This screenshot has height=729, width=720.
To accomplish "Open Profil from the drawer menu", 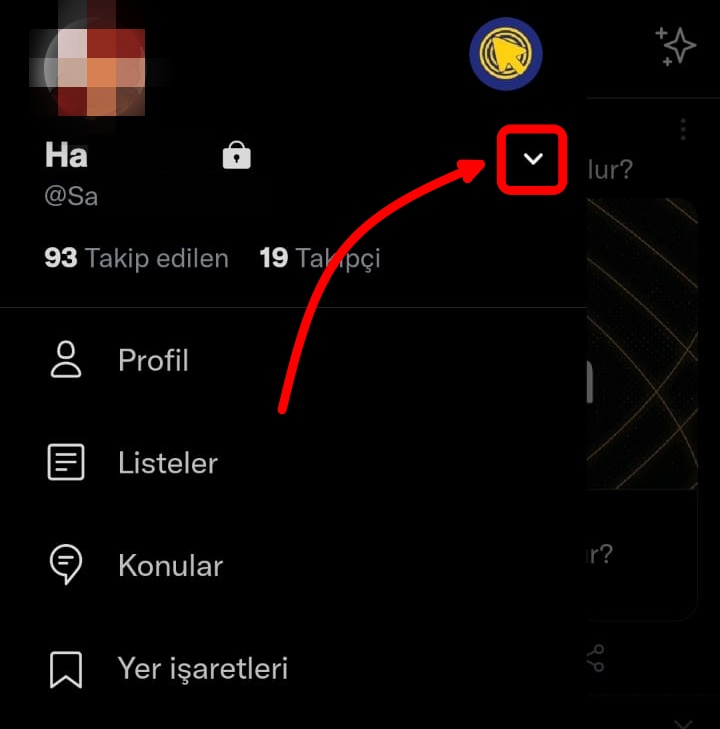I will tap(153, 360).
